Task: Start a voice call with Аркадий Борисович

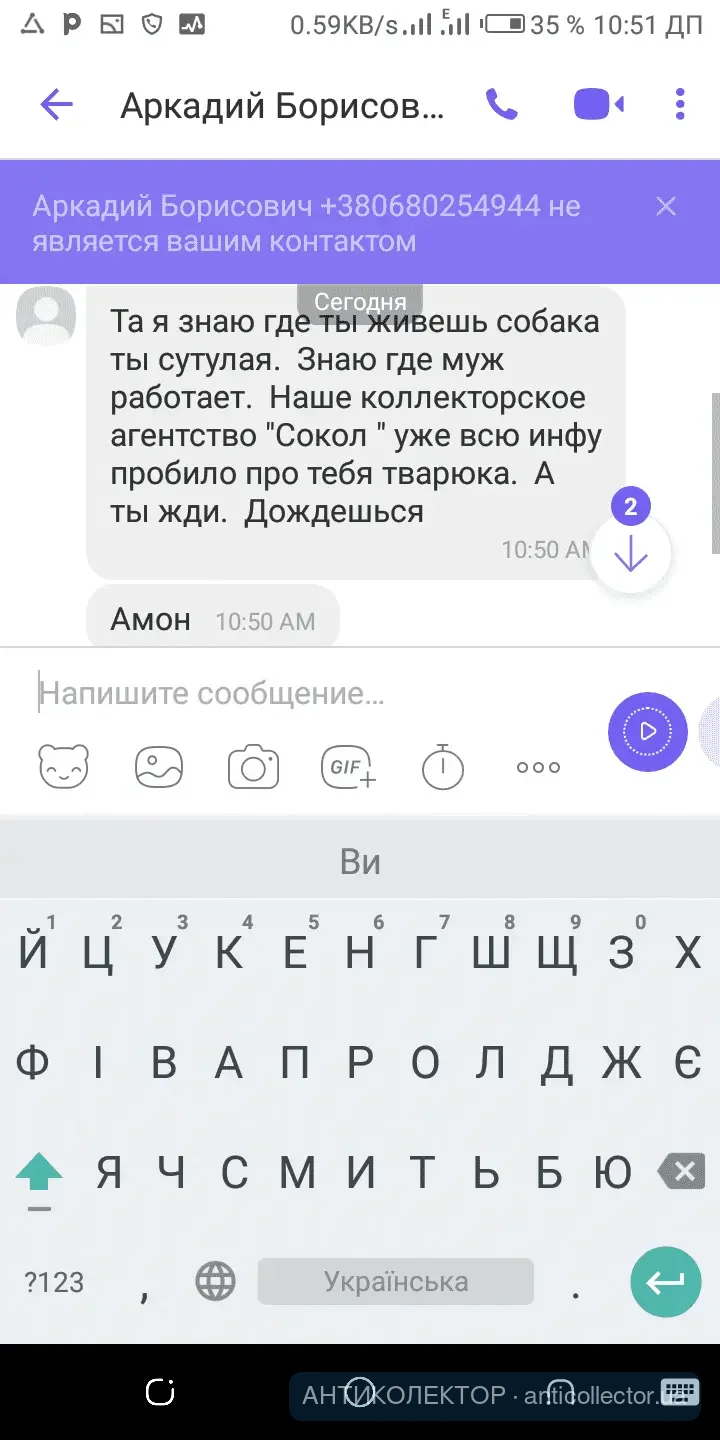Action: tap(501, 104)
